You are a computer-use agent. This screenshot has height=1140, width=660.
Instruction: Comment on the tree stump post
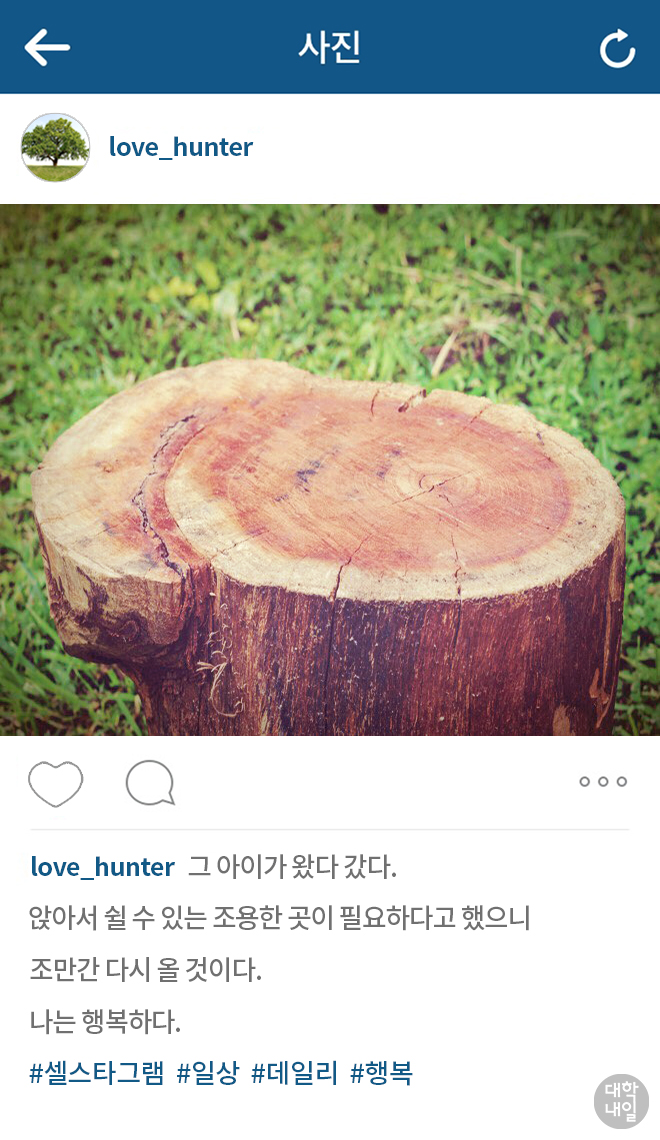coord(150,783)
